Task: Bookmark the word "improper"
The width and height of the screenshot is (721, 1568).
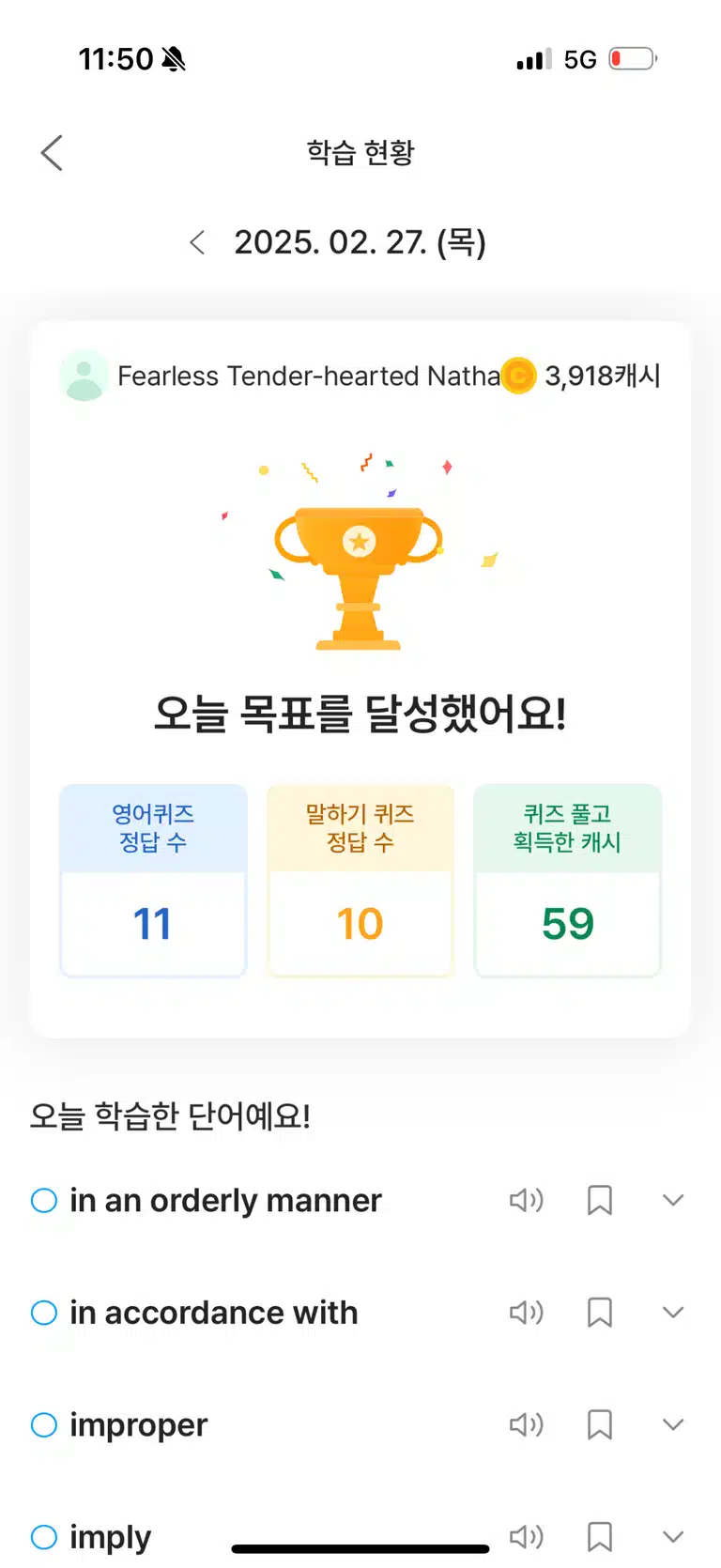Action: [x=600, y=1424]
